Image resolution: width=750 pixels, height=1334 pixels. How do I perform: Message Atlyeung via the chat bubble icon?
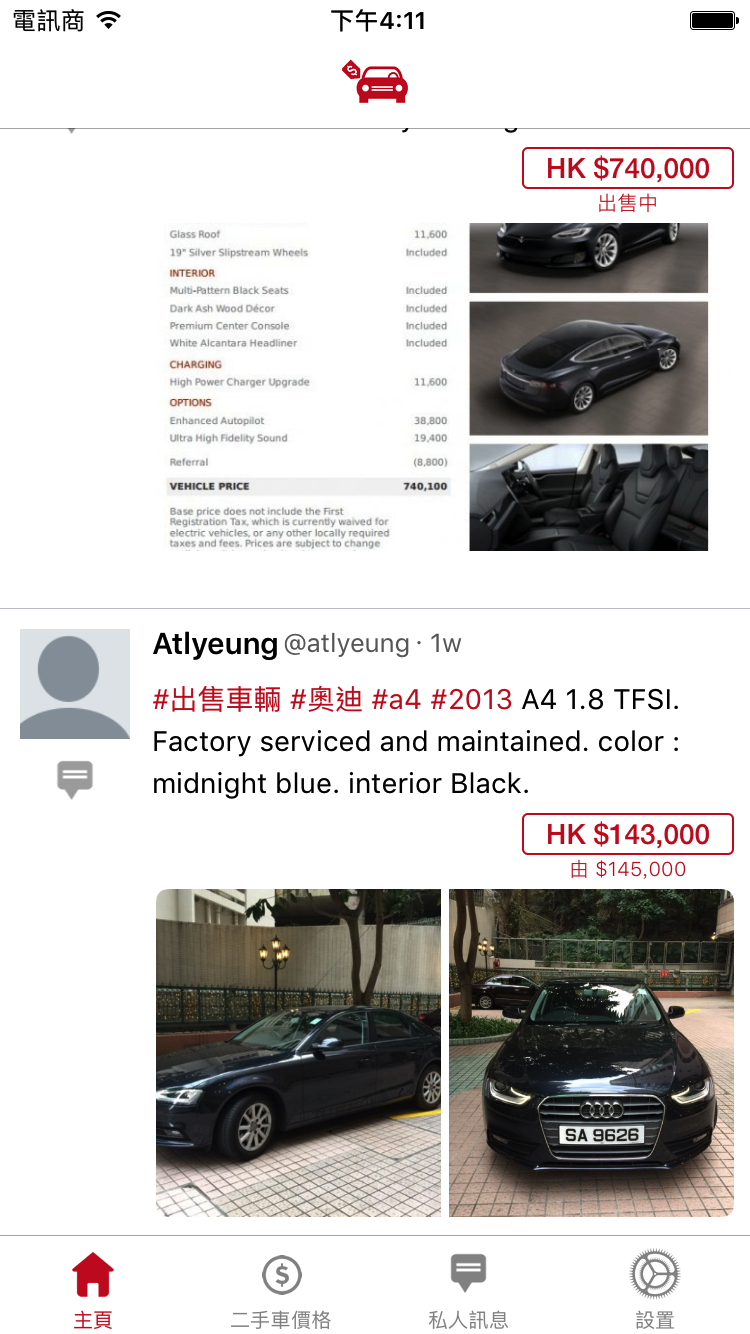click(x=75, y=779)
